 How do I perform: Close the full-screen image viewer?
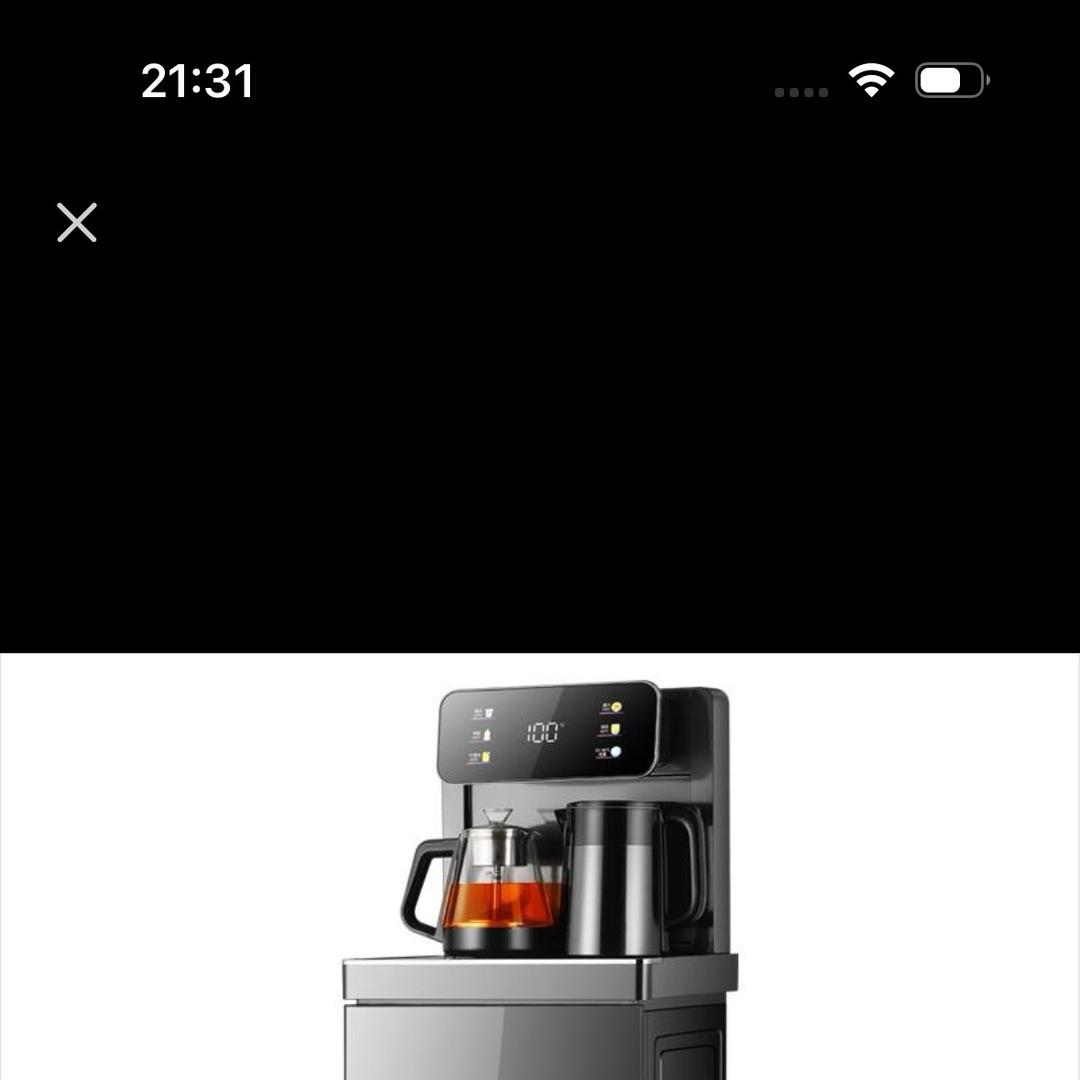tap(77, 222)
